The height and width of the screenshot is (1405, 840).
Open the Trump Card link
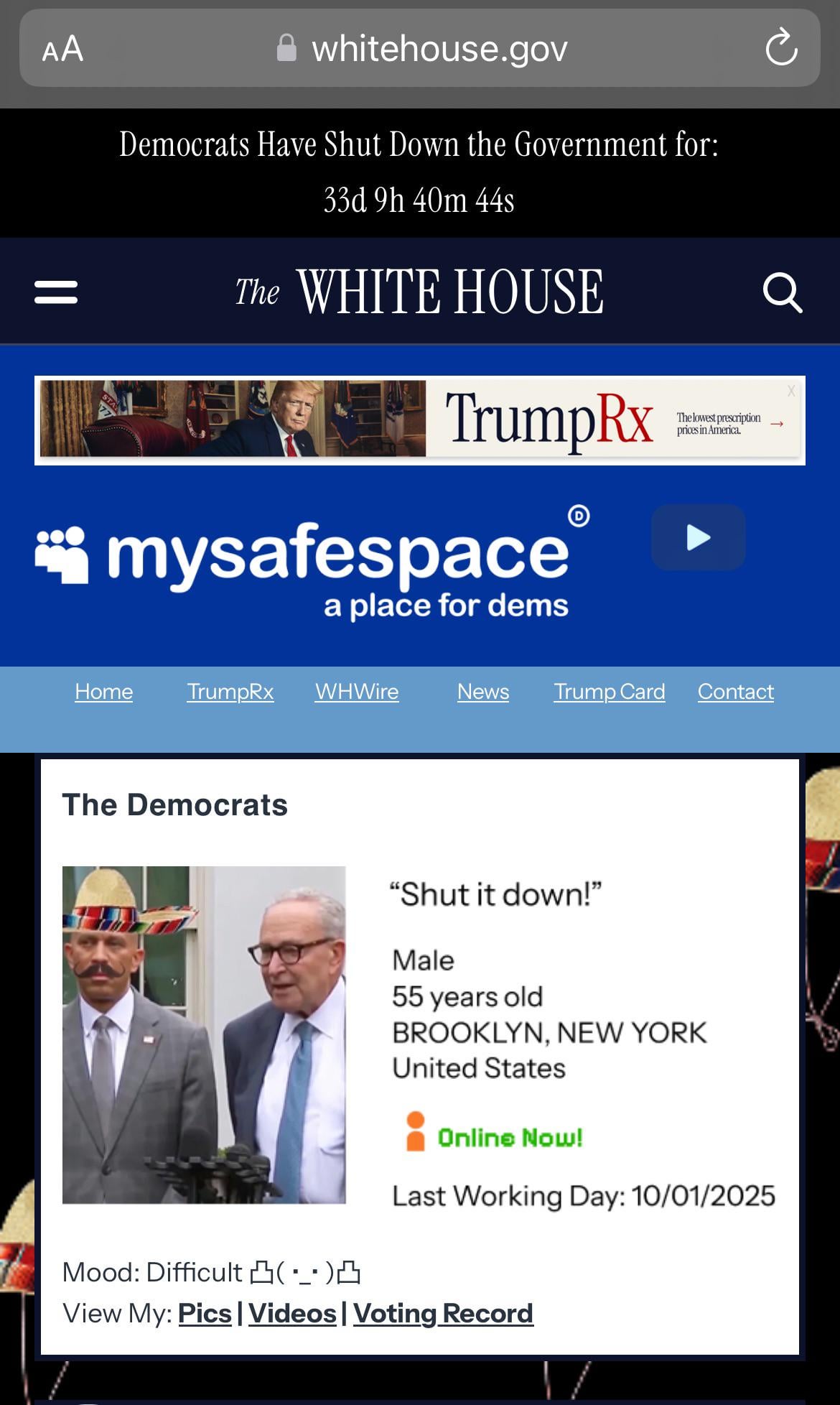[610, 691]
